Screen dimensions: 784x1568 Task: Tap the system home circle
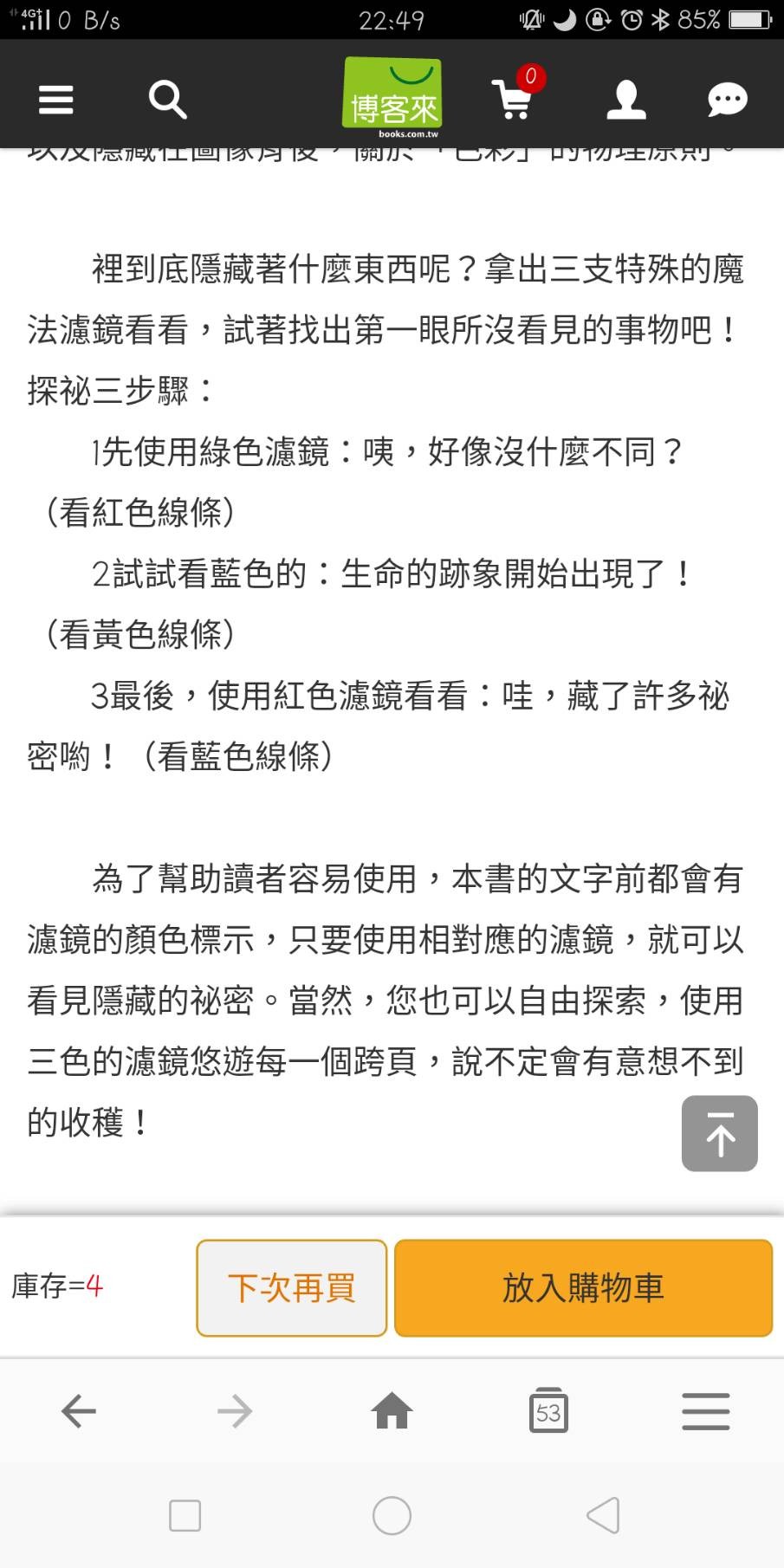392,1516
